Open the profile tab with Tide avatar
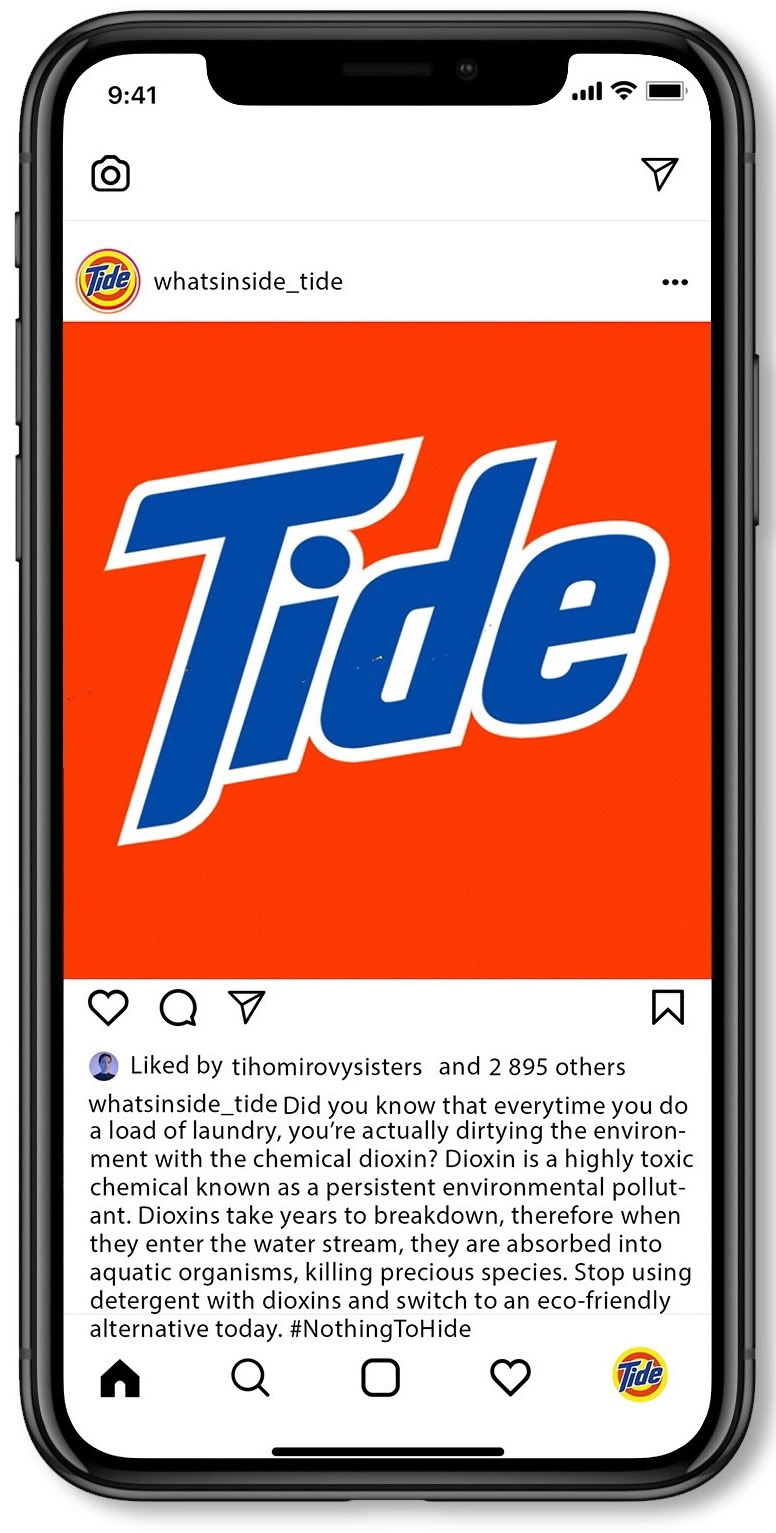776x1533 pixels. pyautogui.click(x=640, y=1376)
